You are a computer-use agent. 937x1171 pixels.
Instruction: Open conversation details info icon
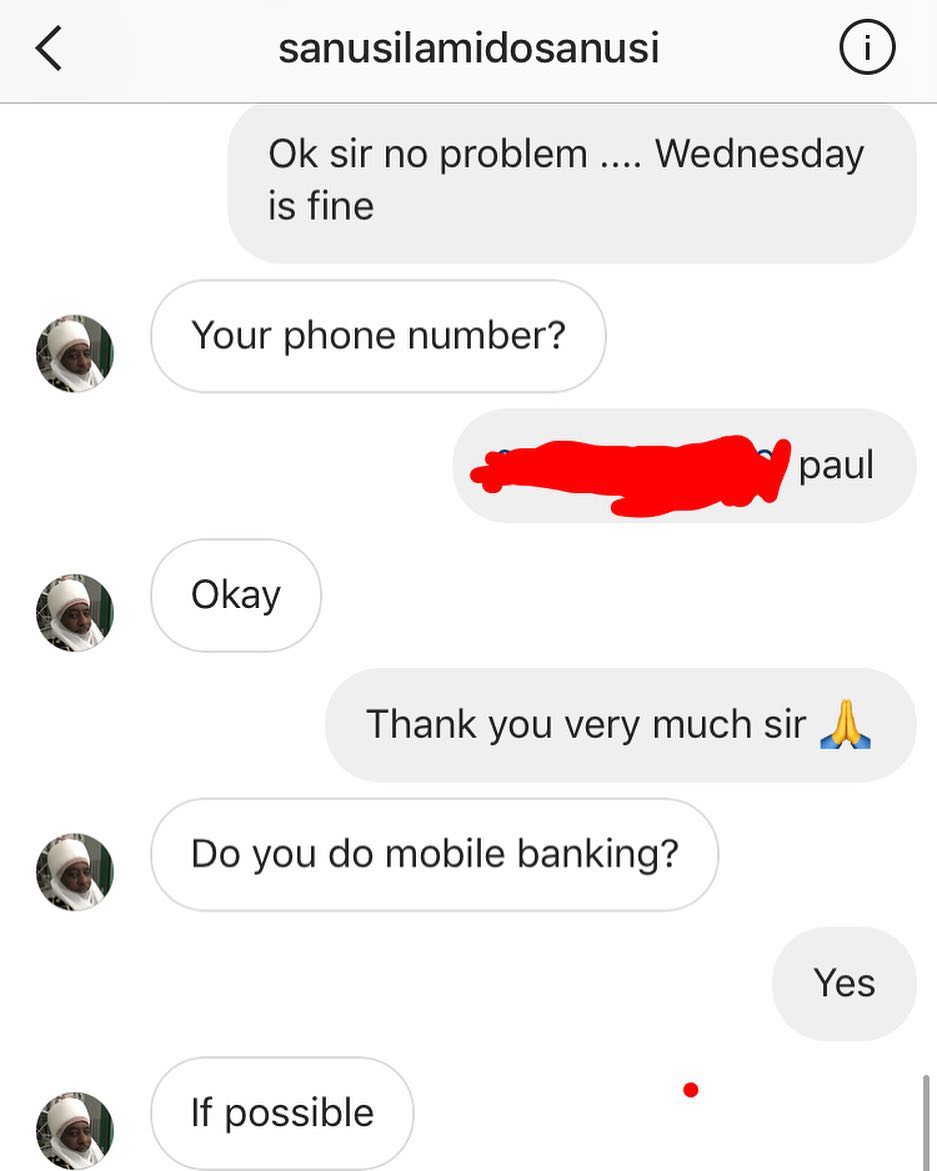[866, 48]
